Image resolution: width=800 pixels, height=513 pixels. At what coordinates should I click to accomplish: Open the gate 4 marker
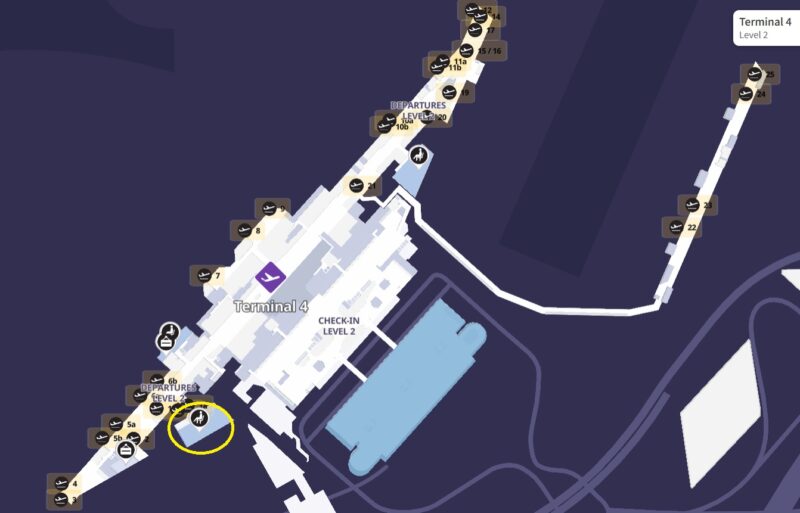pyautogui.click(x=61, y=484)
